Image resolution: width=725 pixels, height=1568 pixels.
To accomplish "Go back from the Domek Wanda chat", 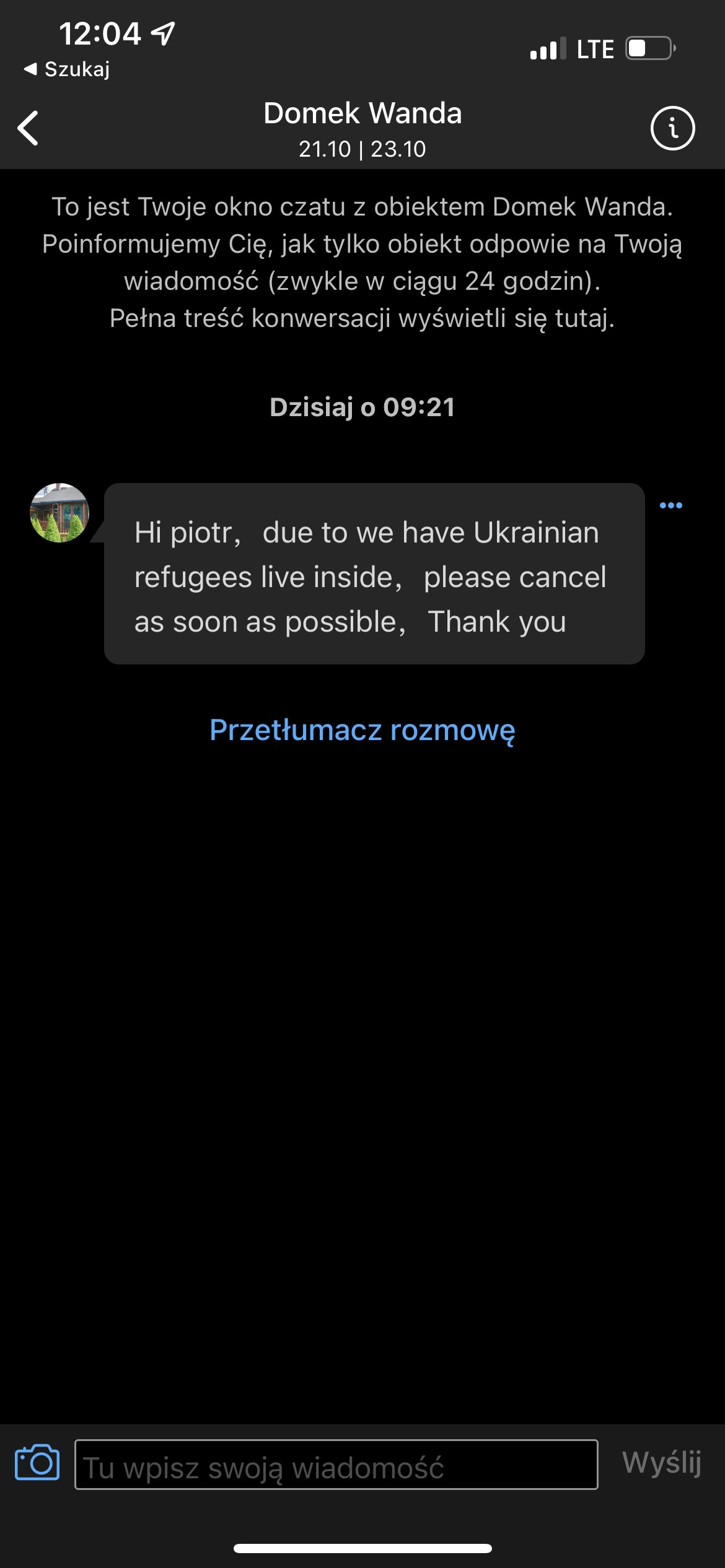I will point(29,128).
